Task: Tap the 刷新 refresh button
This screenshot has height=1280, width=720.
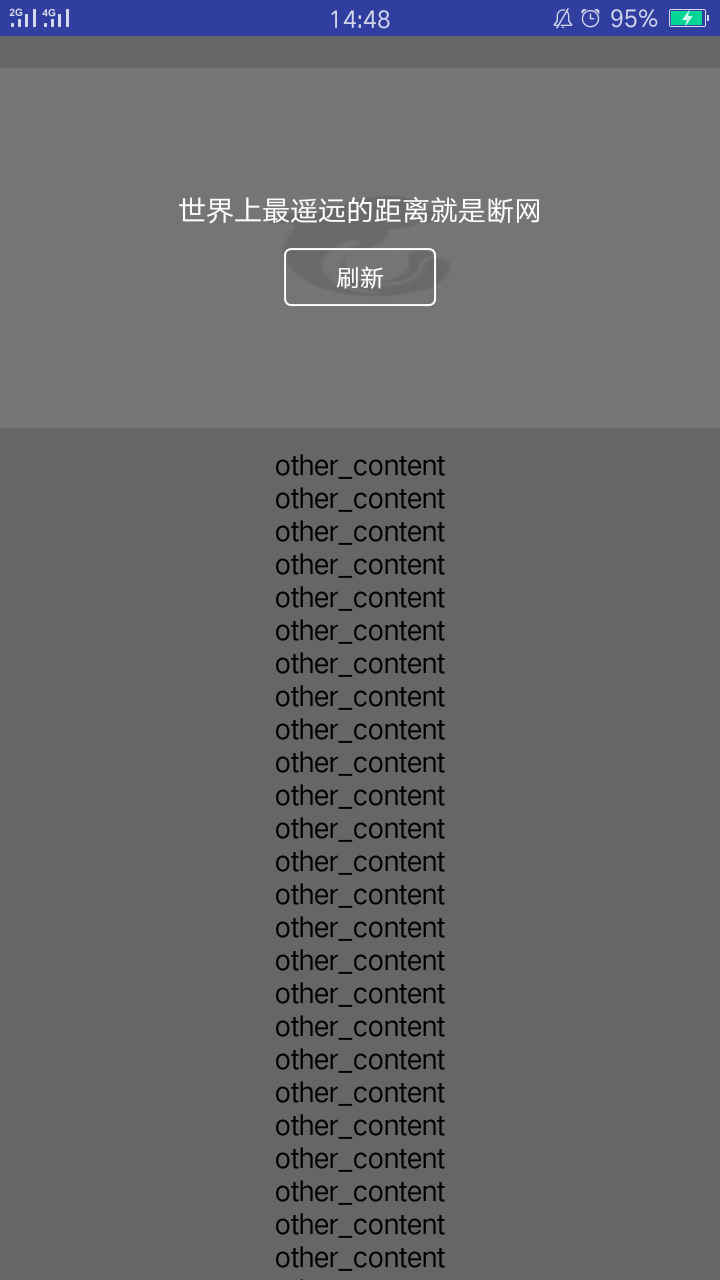Action: click(x=360, y=277)
